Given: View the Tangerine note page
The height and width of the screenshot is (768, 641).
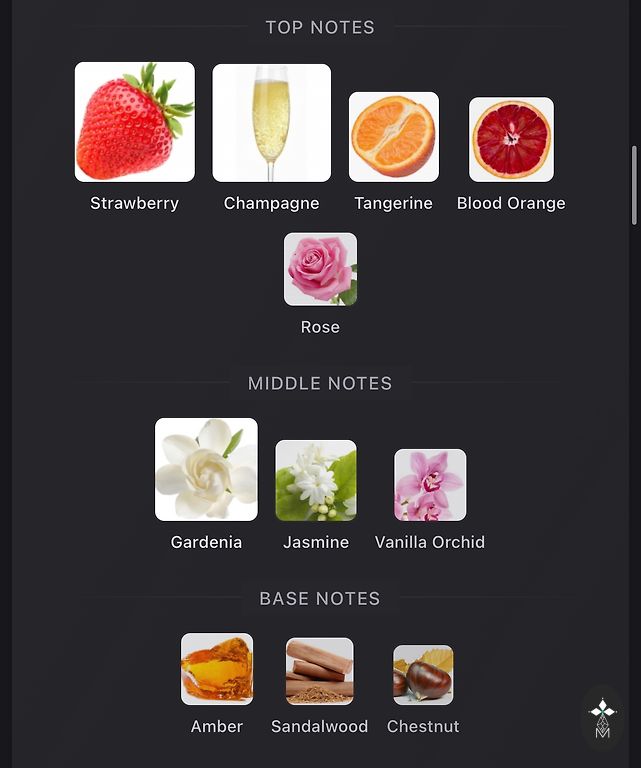Looking at the screenshot, I should pyautogui.click(x=394, y=137).
